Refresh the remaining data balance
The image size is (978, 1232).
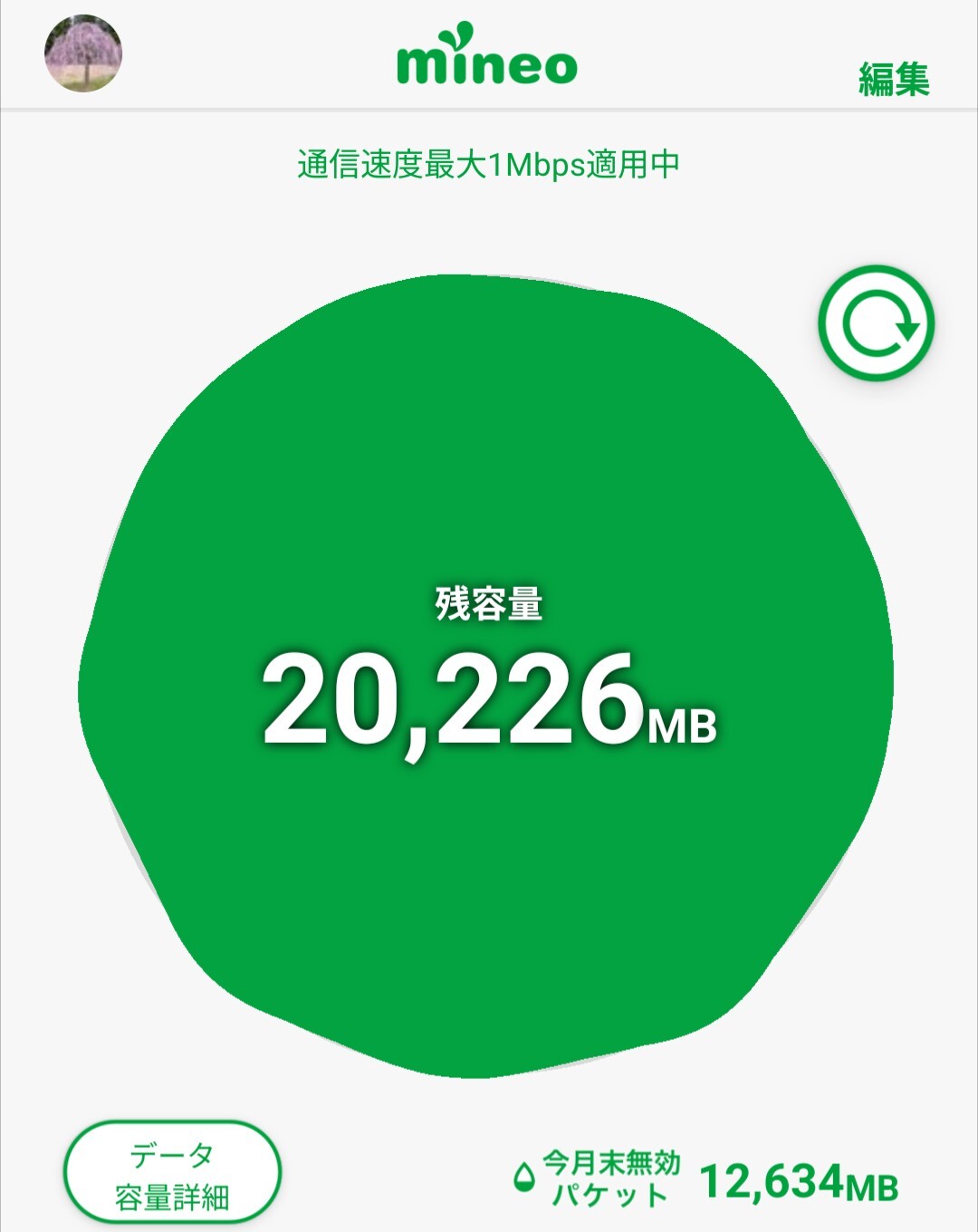877,323
